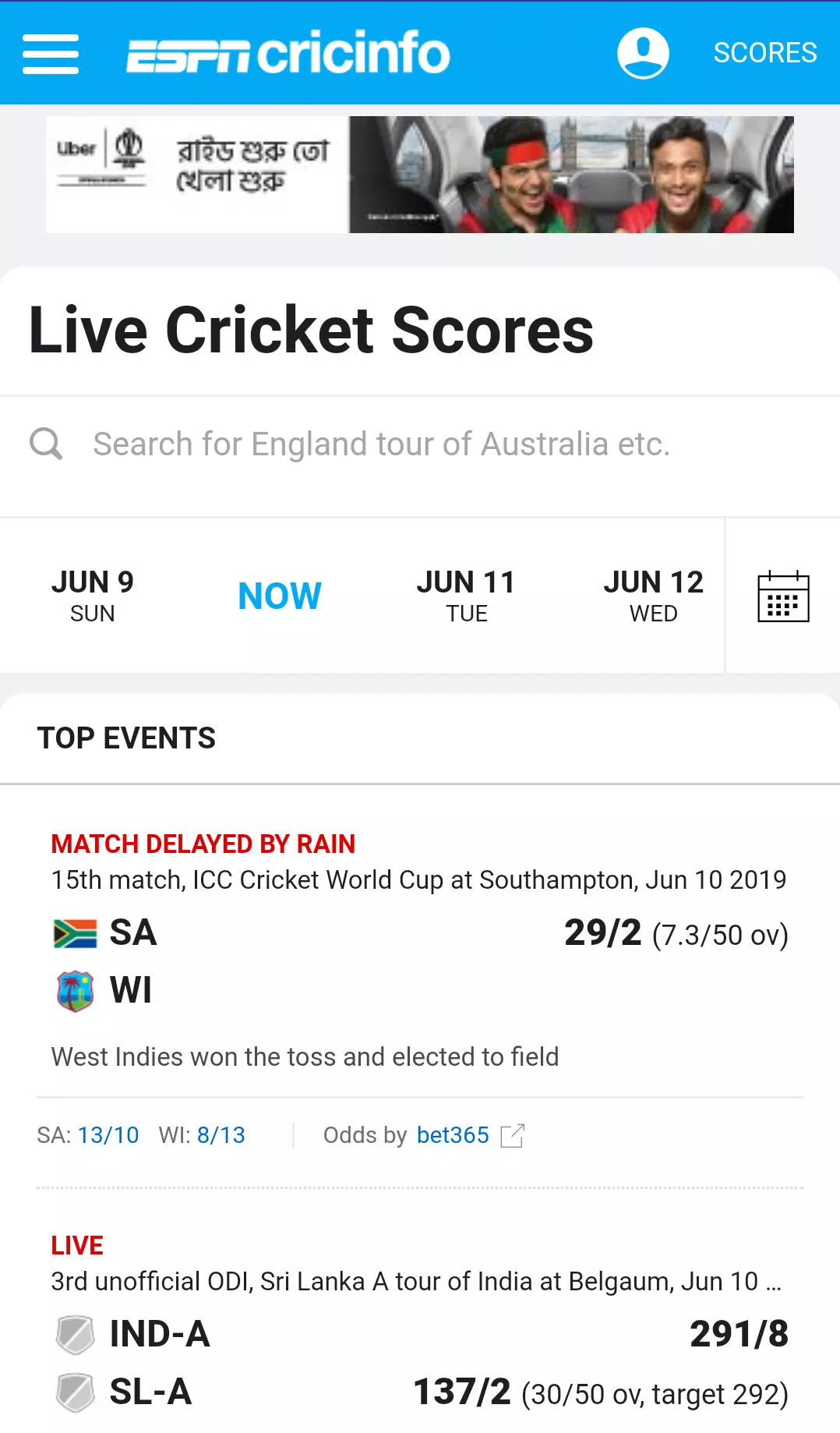Open the Uber advertisement banner

click(419, 174)
